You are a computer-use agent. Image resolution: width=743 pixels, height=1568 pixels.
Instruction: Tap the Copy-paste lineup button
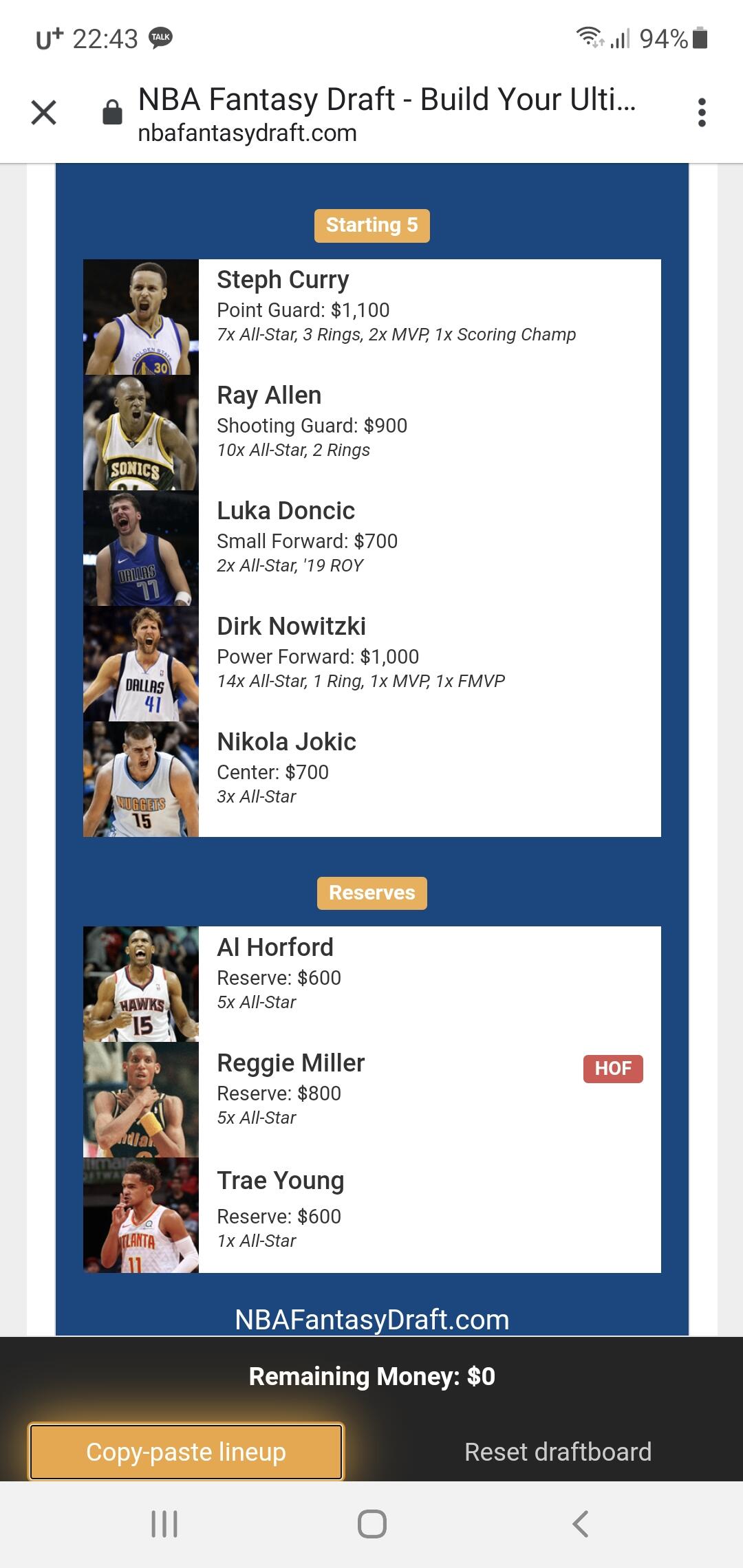pos(186,1451)
